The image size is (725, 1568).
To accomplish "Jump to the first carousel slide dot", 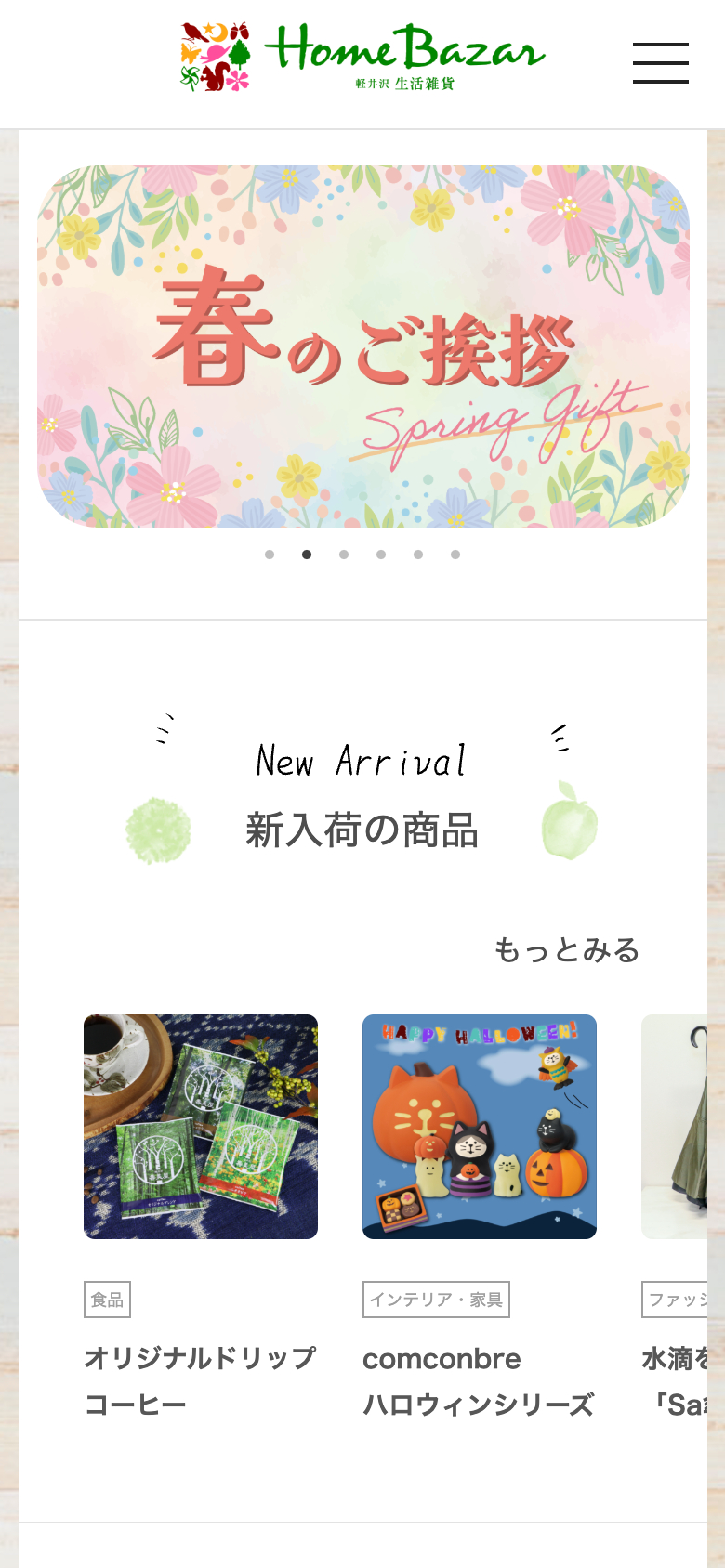I will click(270, 555).
